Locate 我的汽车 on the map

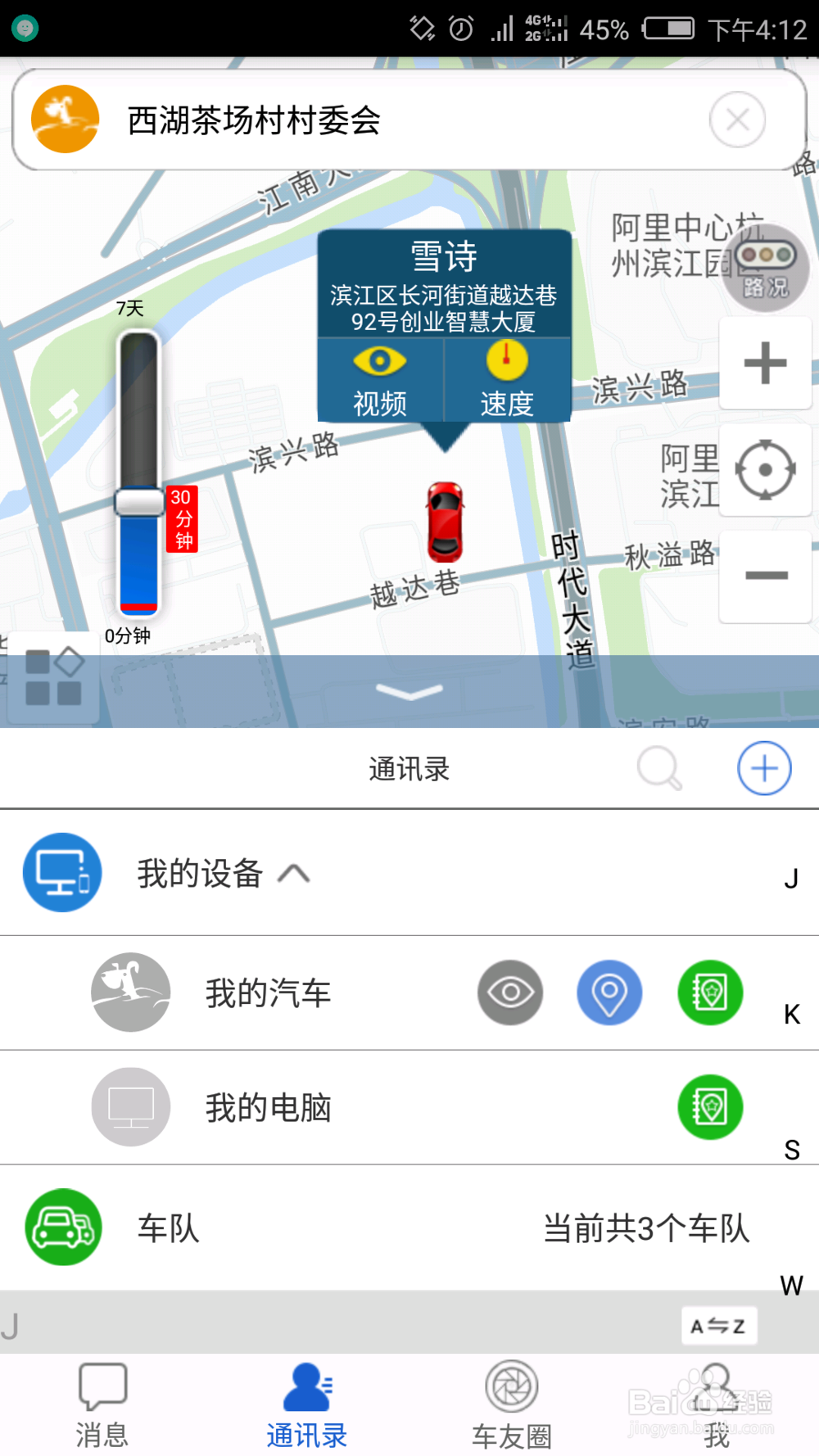click(609, 993)
